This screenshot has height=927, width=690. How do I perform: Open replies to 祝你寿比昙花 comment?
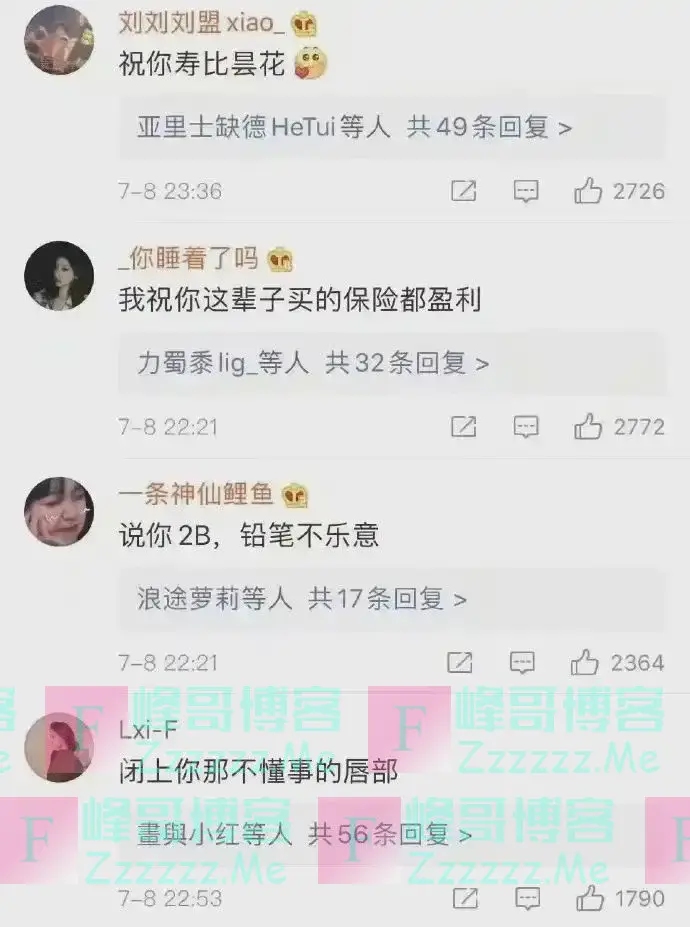click(x=355, y=128)
